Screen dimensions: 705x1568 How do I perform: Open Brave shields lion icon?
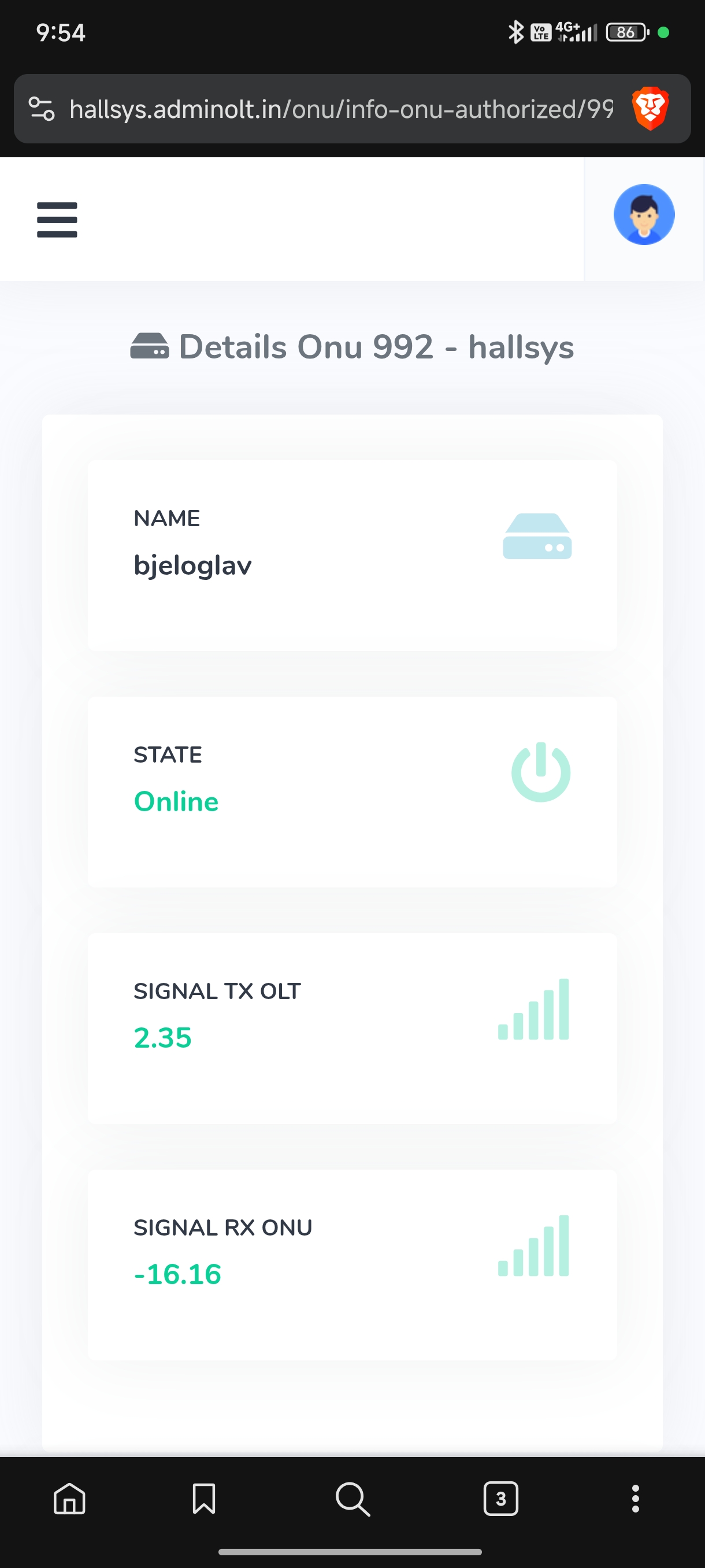650,109
